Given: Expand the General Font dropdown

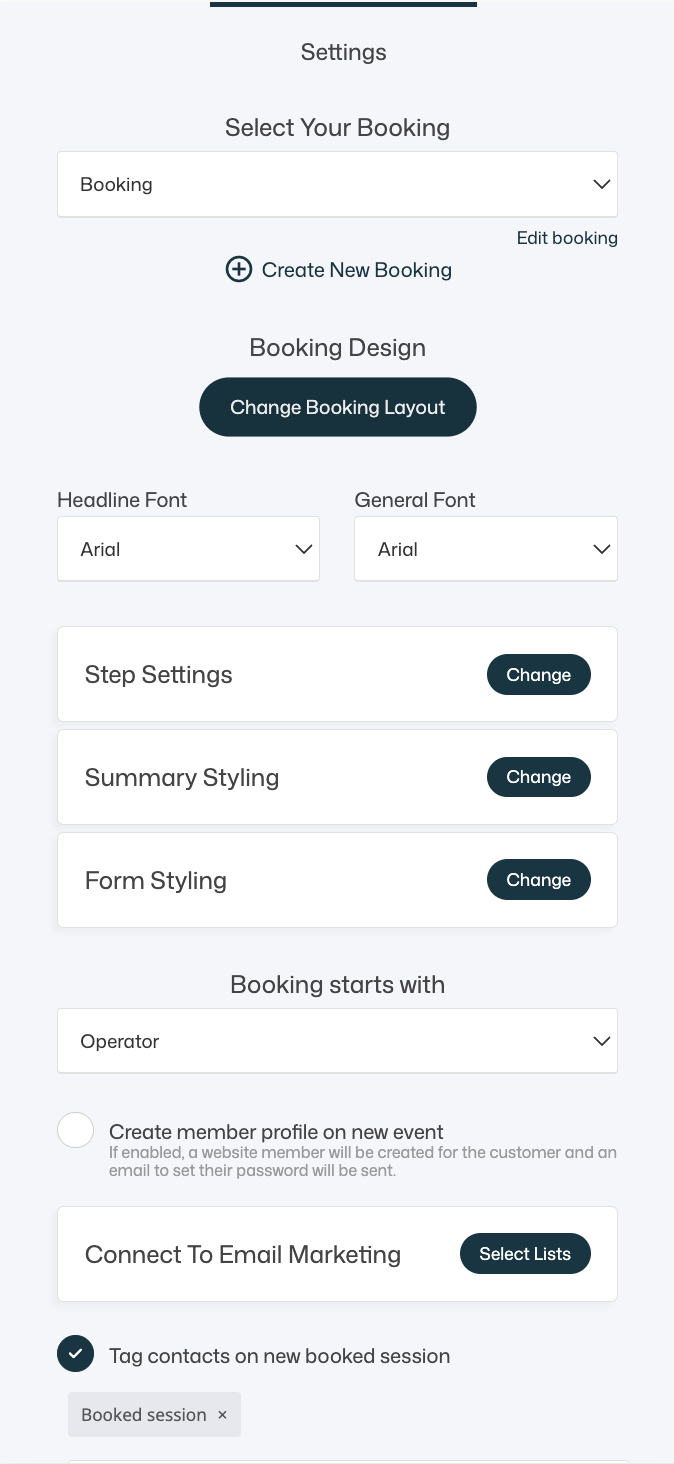Looking at the screenshot, I should click(485, 549).
